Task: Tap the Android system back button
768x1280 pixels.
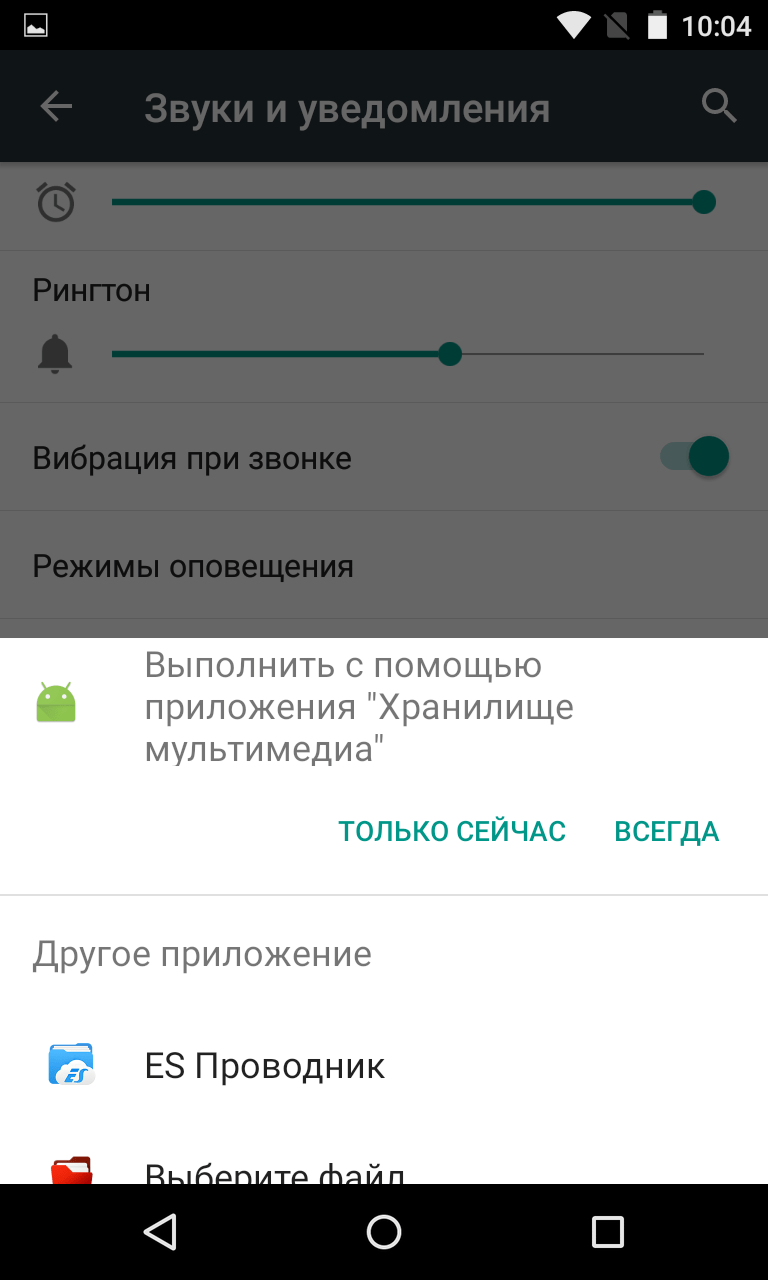Action: 160,1232
